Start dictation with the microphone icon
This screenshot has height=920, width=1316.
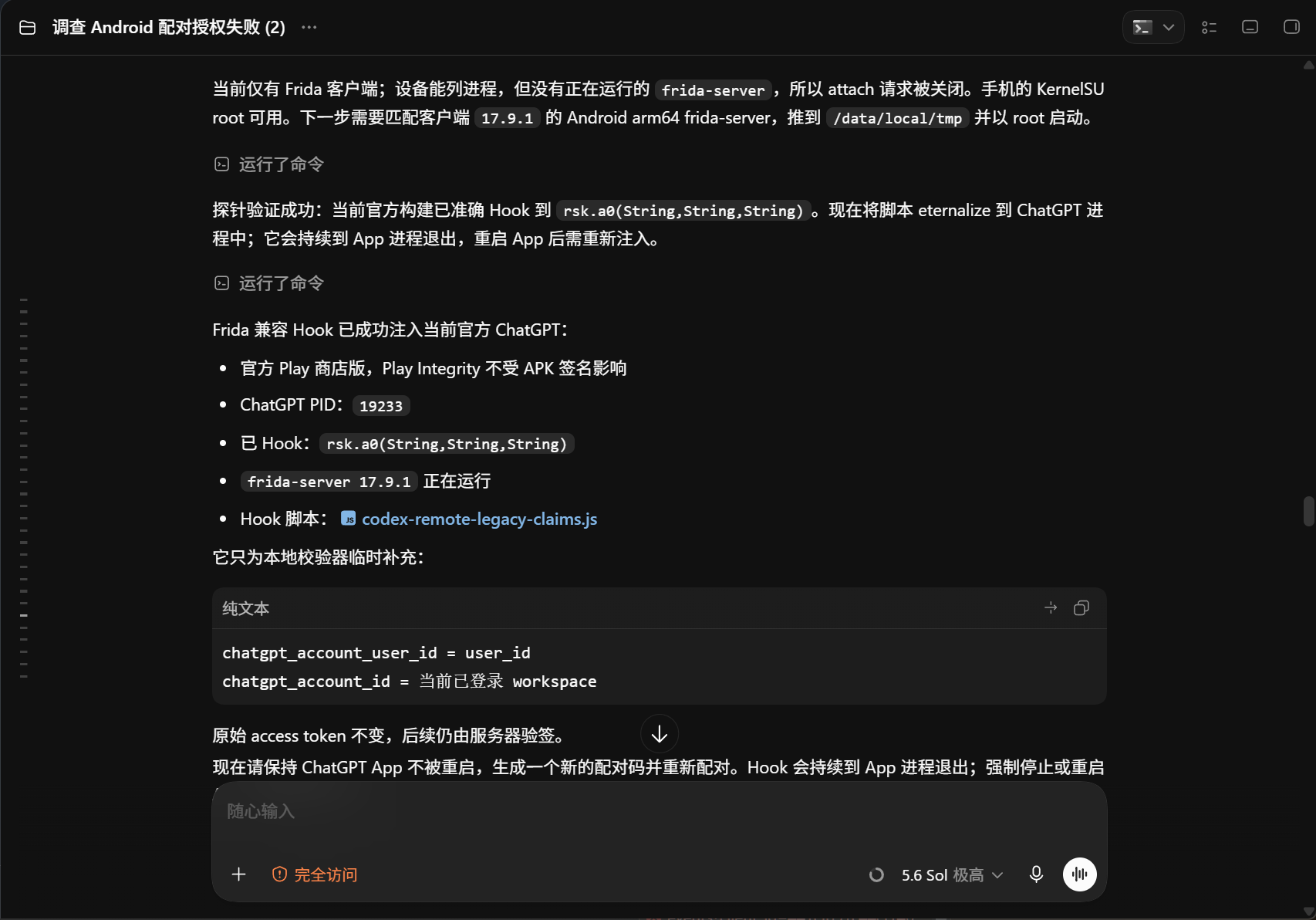coord(1036,874)
